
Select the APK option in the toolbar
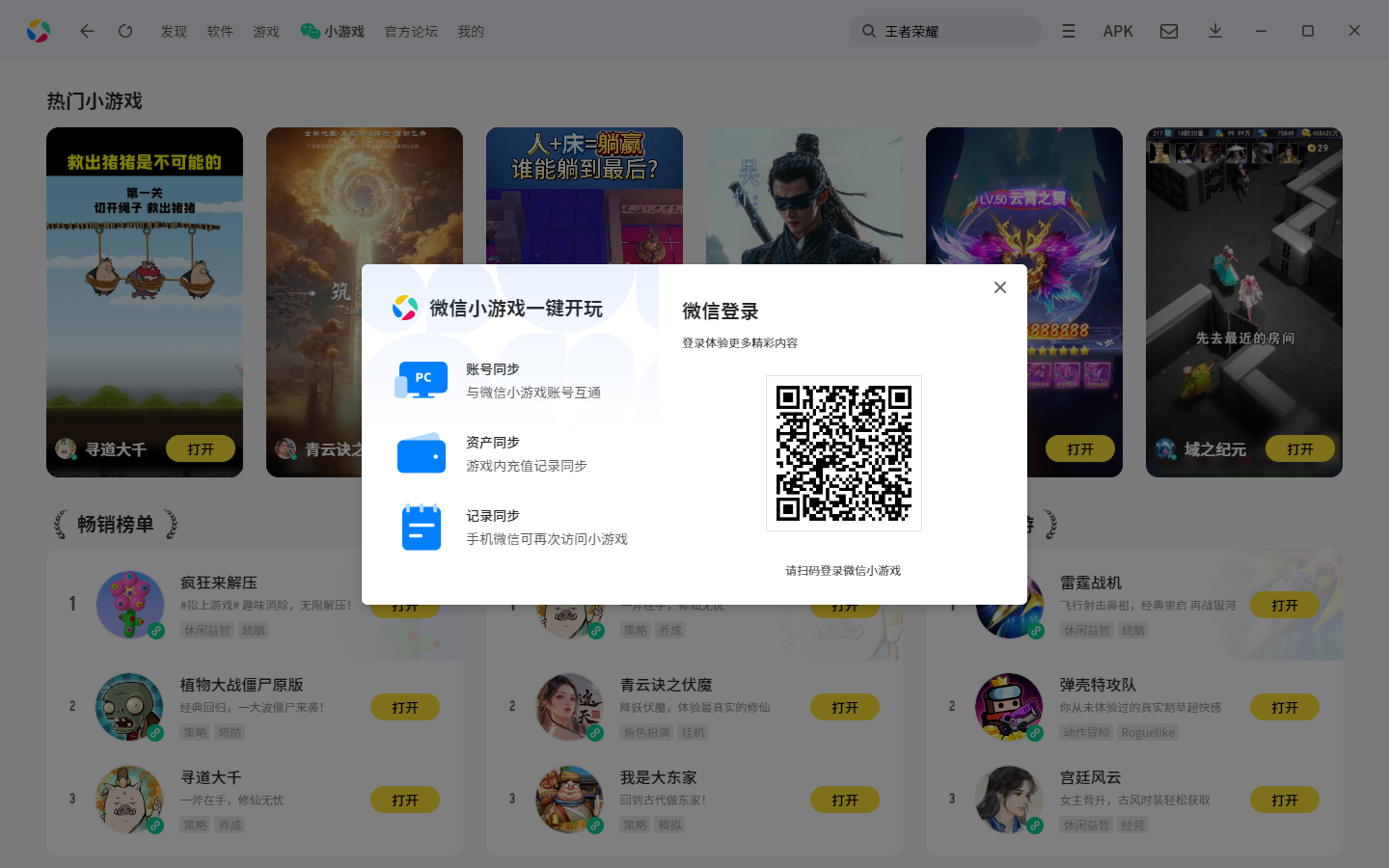(x=1118, y=31)
